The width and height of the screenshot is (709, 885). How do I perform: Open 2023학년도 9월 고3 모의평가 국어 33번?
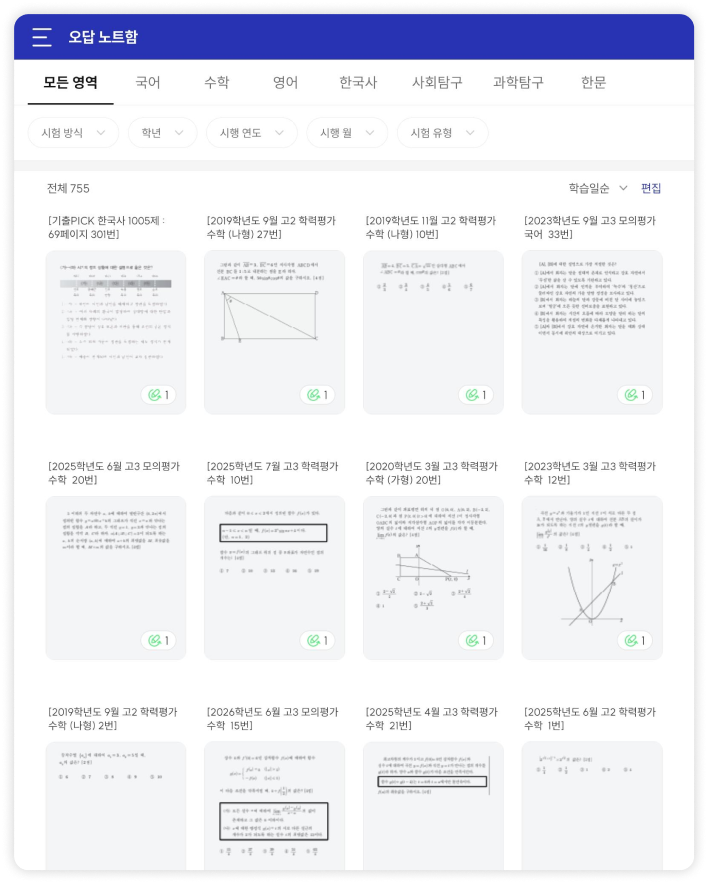pyautogui.click(x=592, y=332)
